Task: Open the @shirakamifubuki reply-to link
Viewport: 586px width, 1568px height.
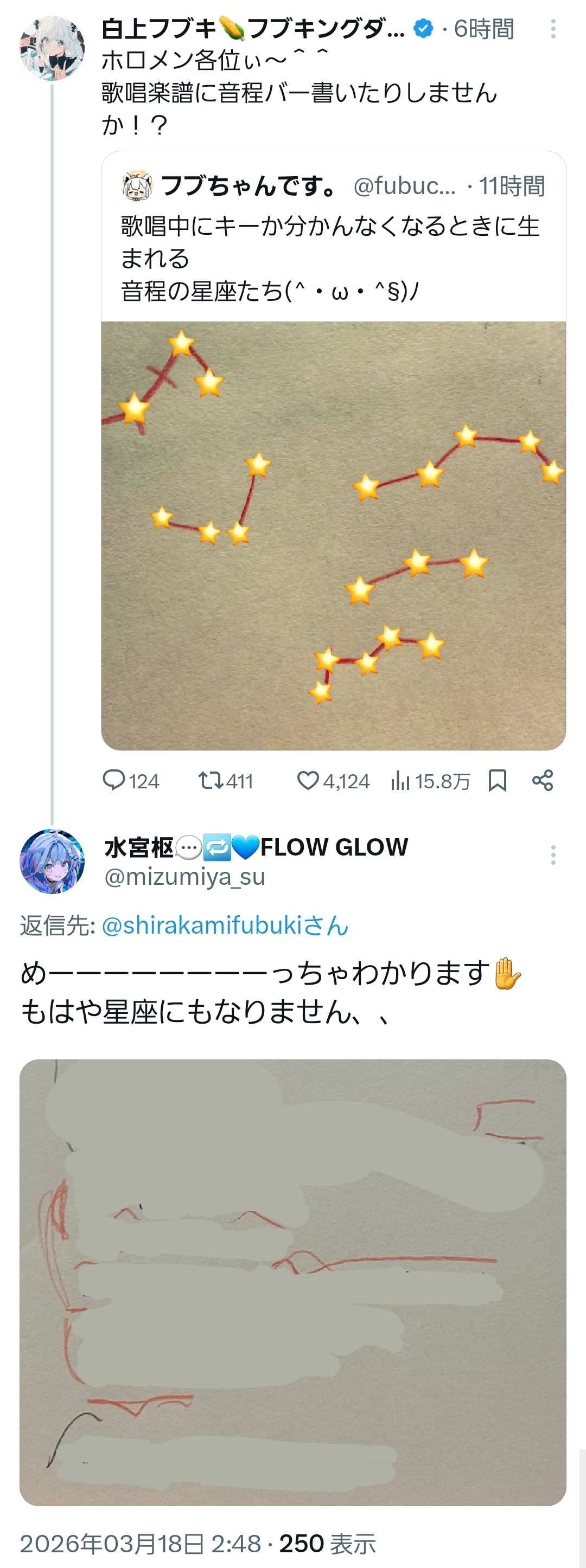Action: coord(224,925)
